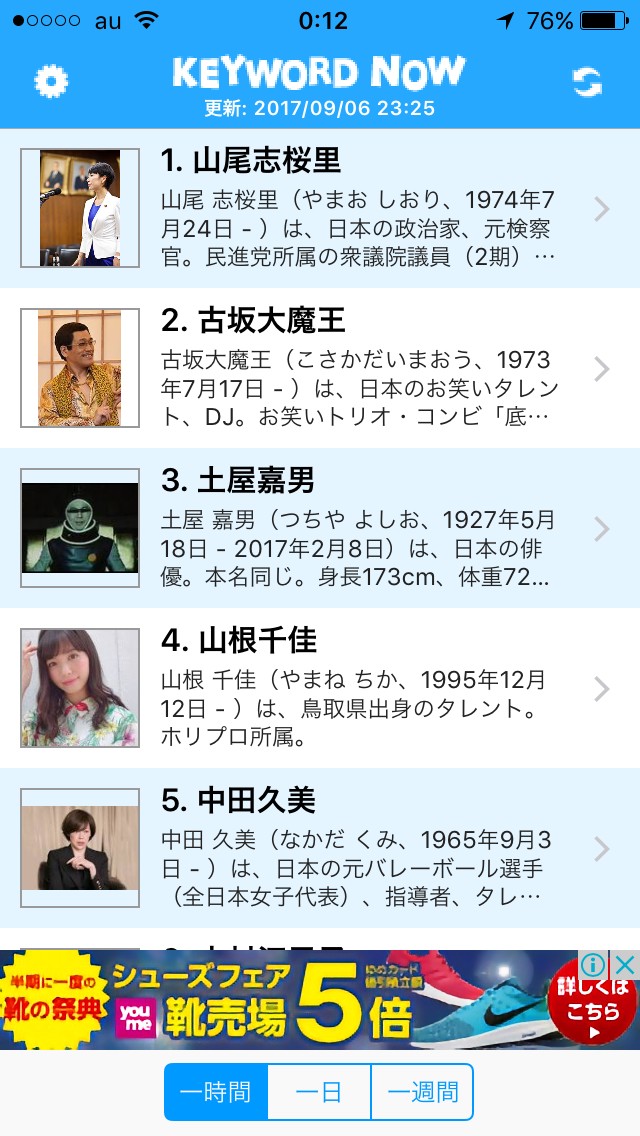Viewport: 640px width, 1136px height.
Task: Switch to the 一週間 weekly ranking
Action: 422,1092
